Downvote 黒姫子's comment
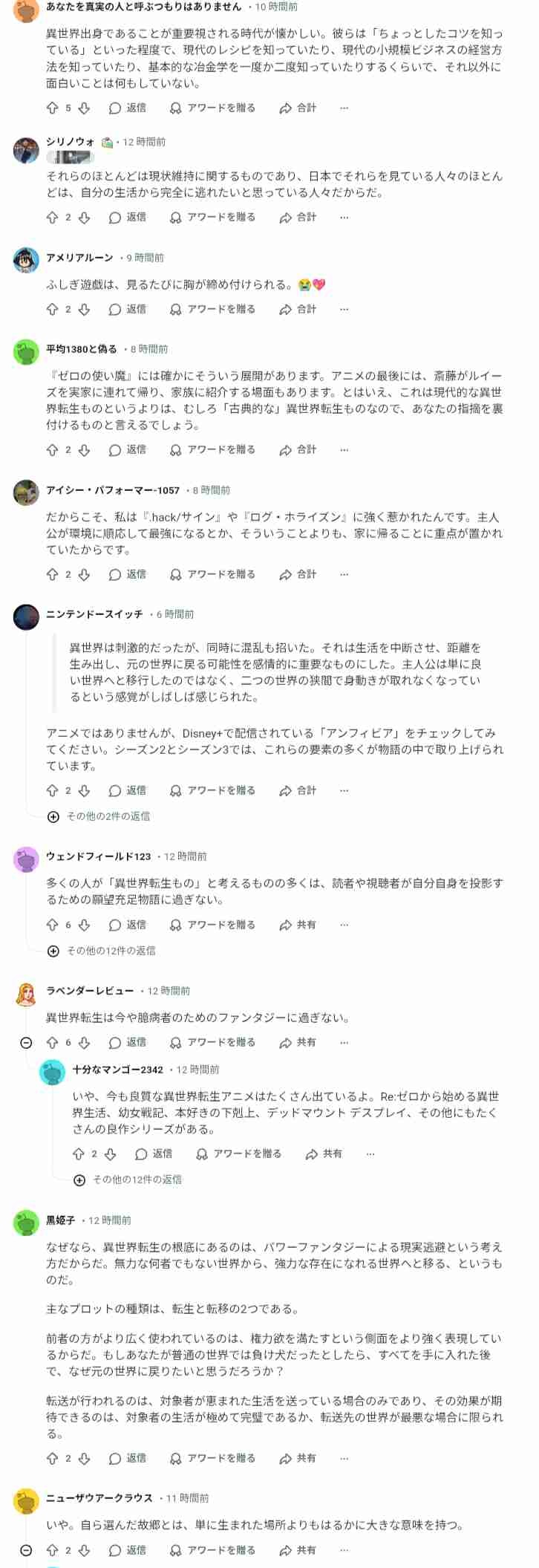539x1568 pixels. (84, 1458)
